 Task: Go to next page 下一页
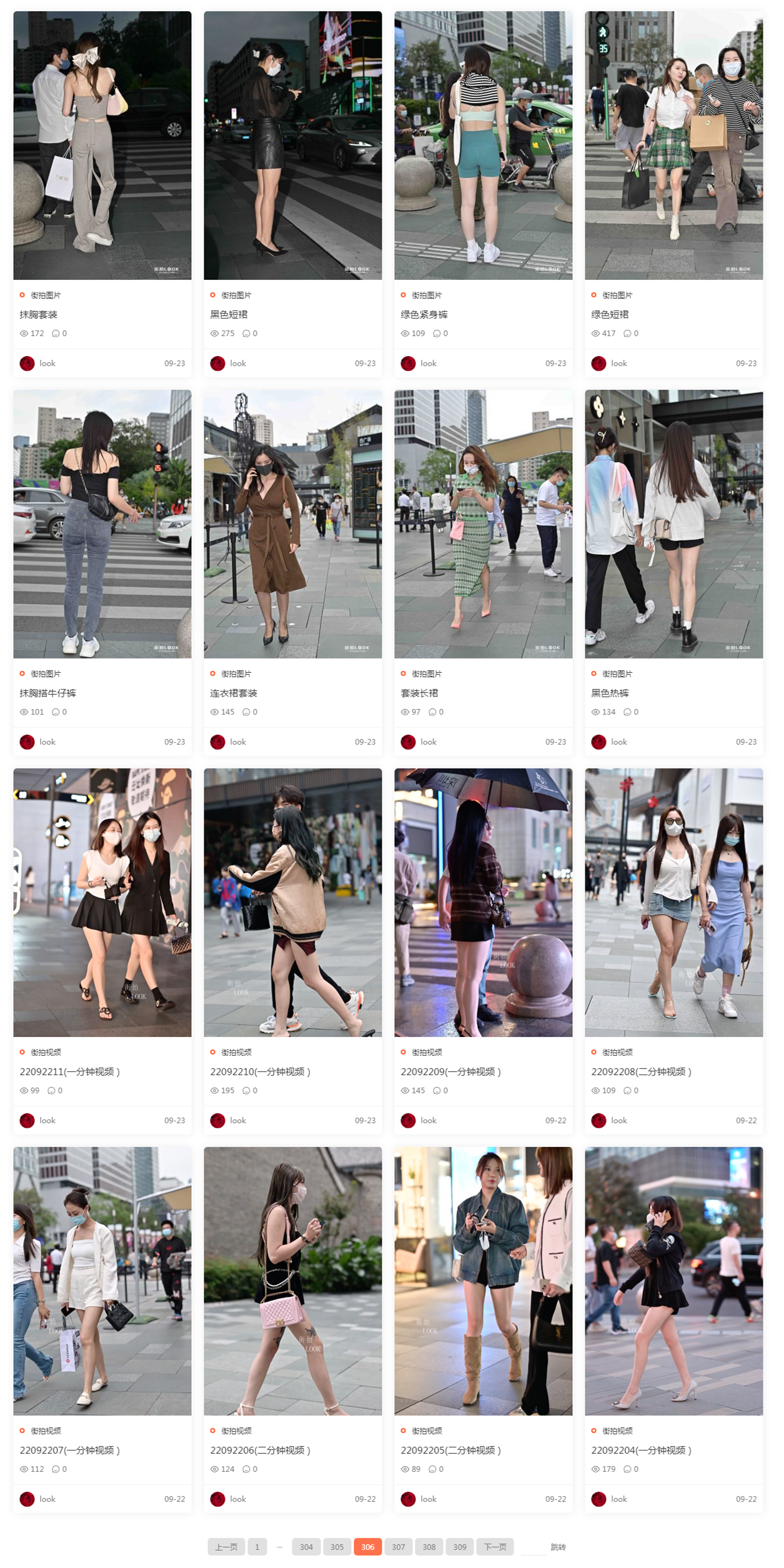coord(495,1547)
